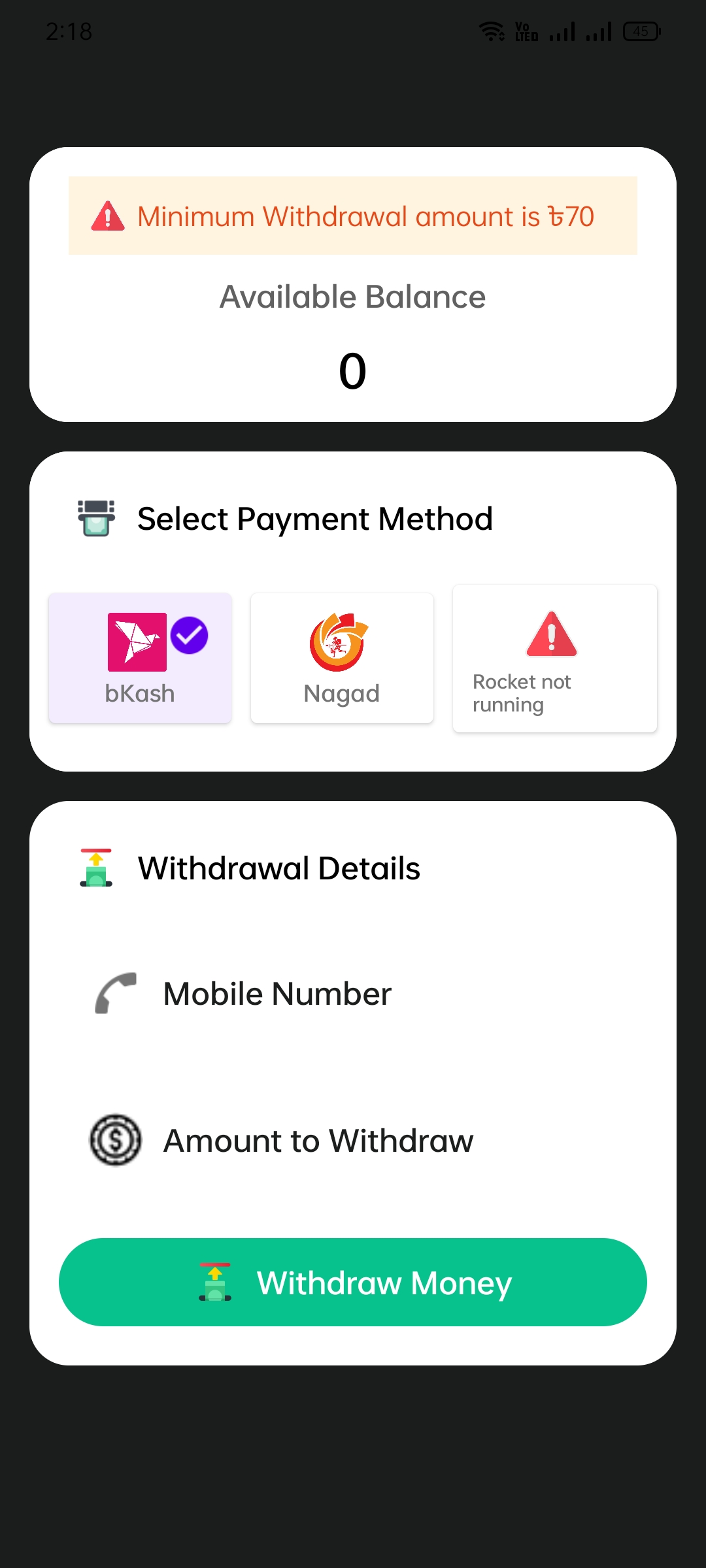Tap the Rocket not running option
The width and height of the screenshot is (706, 1568).
555,658
